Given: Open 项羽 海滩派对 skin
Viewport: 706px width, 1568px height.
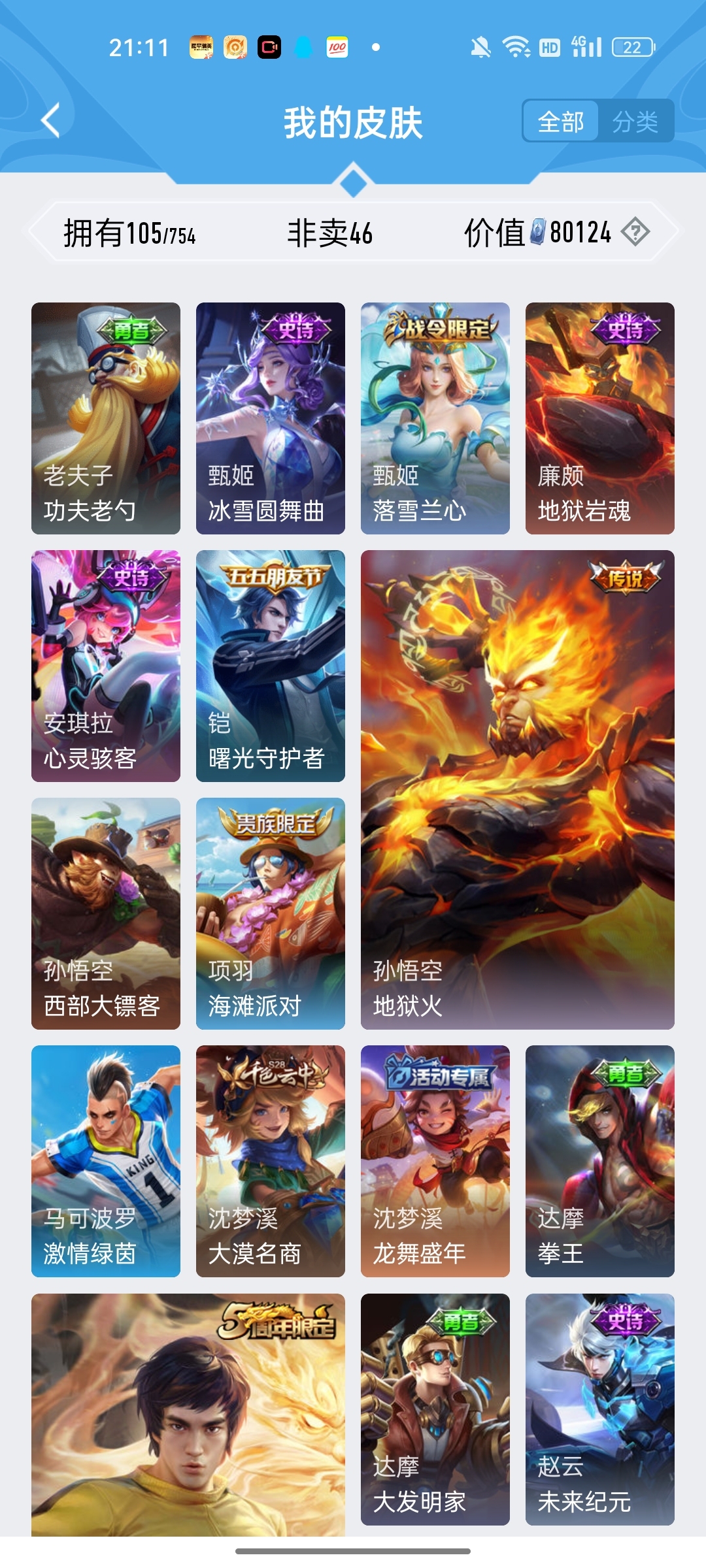Looking at the screenshot, I should pyautogui.click(x=271, y=913).
